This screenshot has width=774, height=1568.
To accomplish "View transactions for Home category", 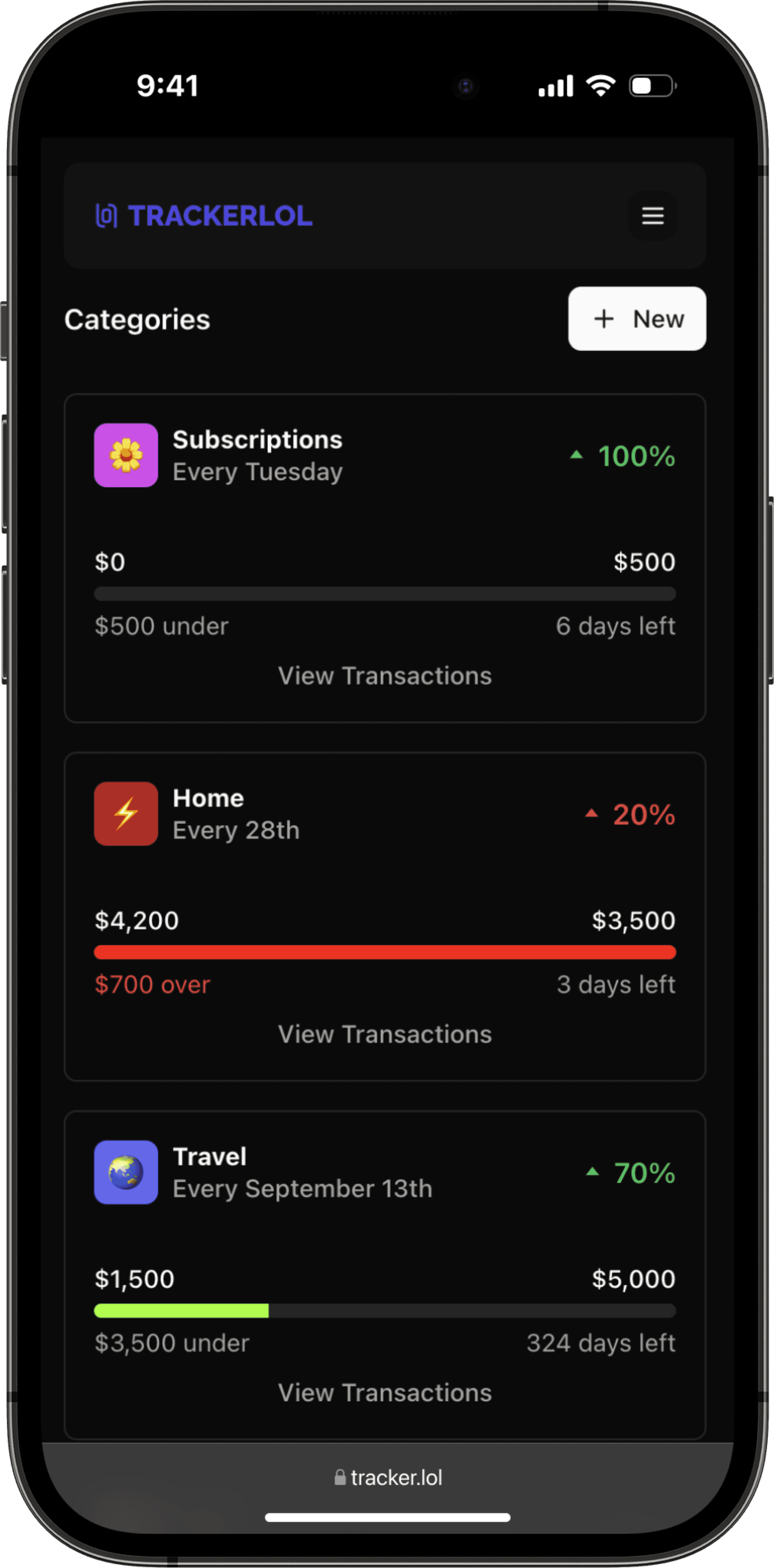I will click(384, 1034).
